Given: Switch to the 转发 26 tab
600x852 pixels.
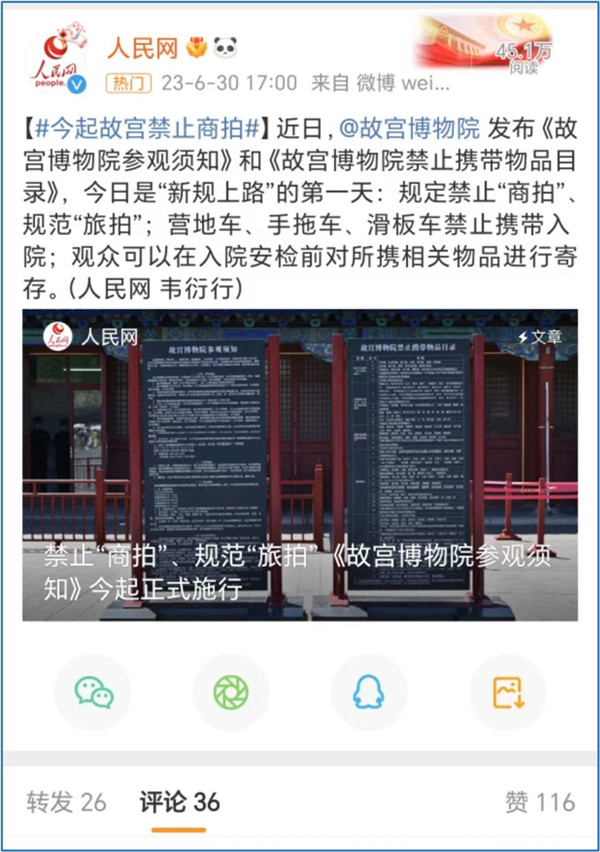Looking at the screenshot, I should coord(66,801).
